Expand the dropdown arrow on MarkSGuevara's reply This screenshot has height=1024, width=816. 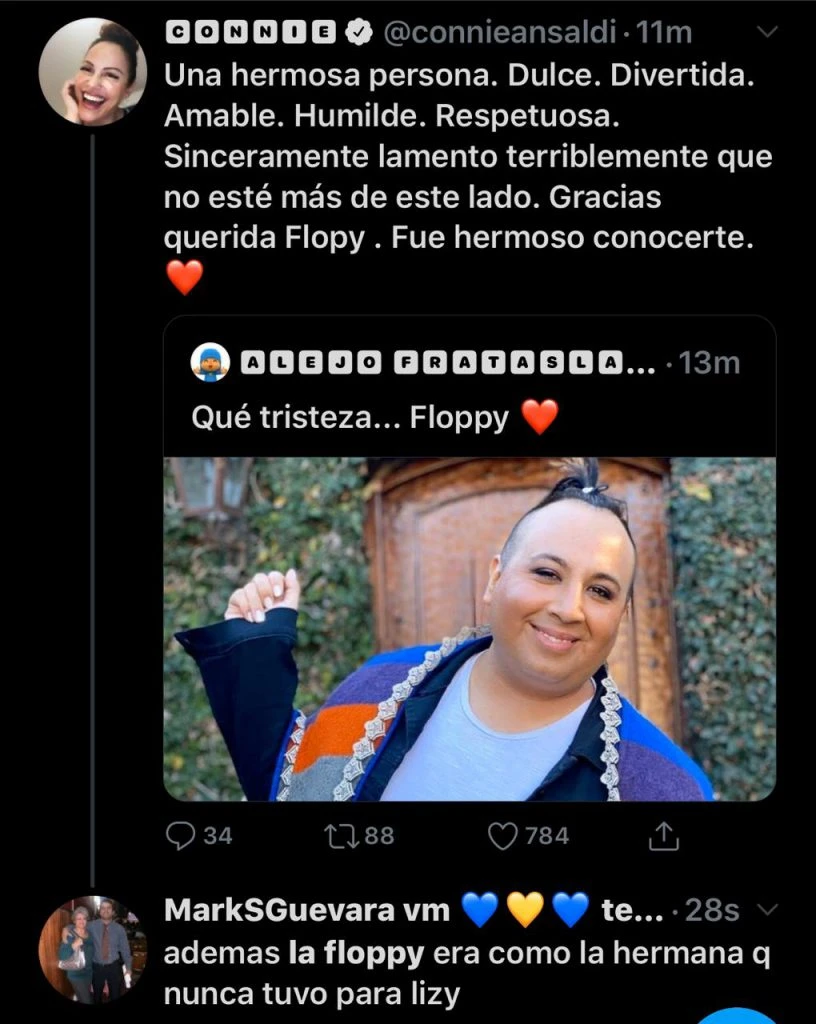(767, 910)
